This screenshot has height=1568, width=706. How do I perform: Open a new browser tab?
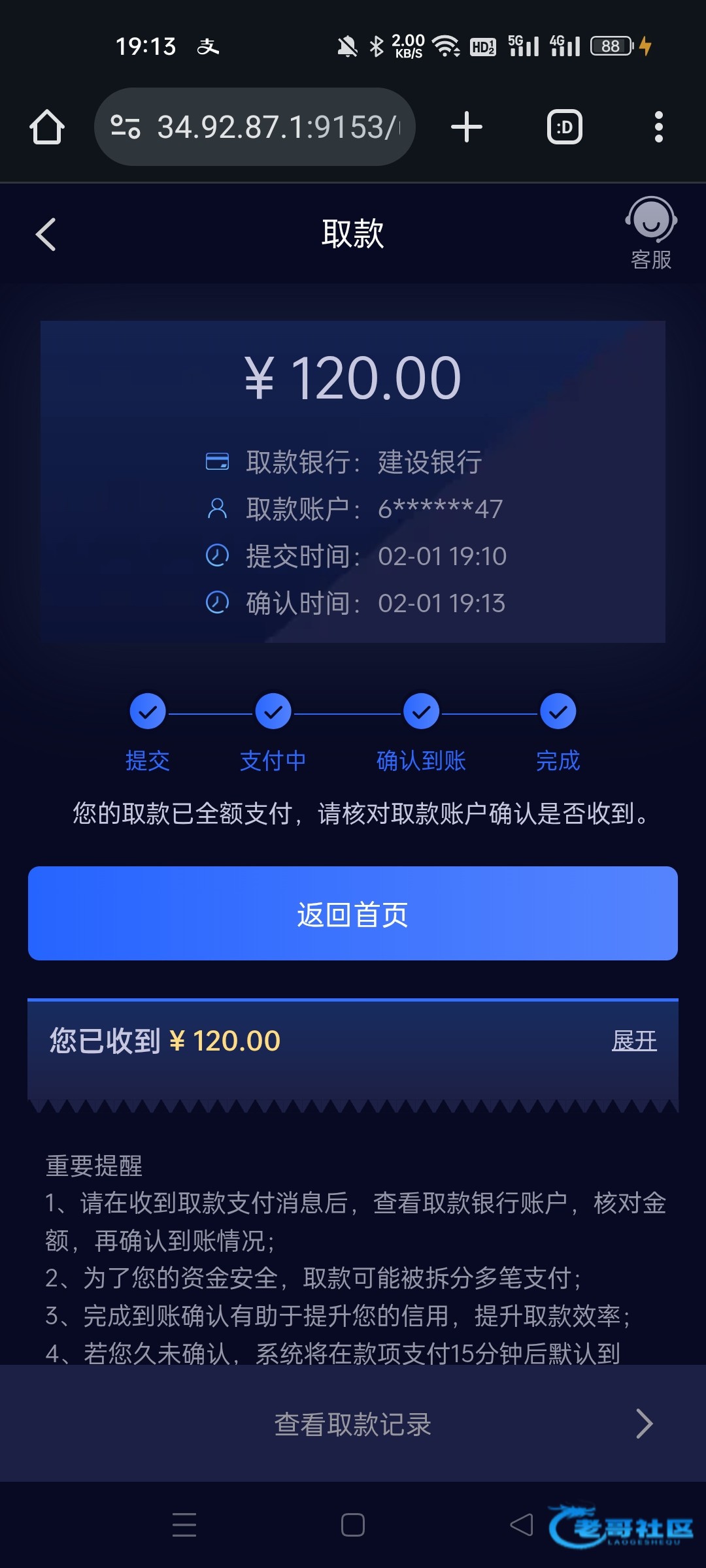tap(467, 127)
